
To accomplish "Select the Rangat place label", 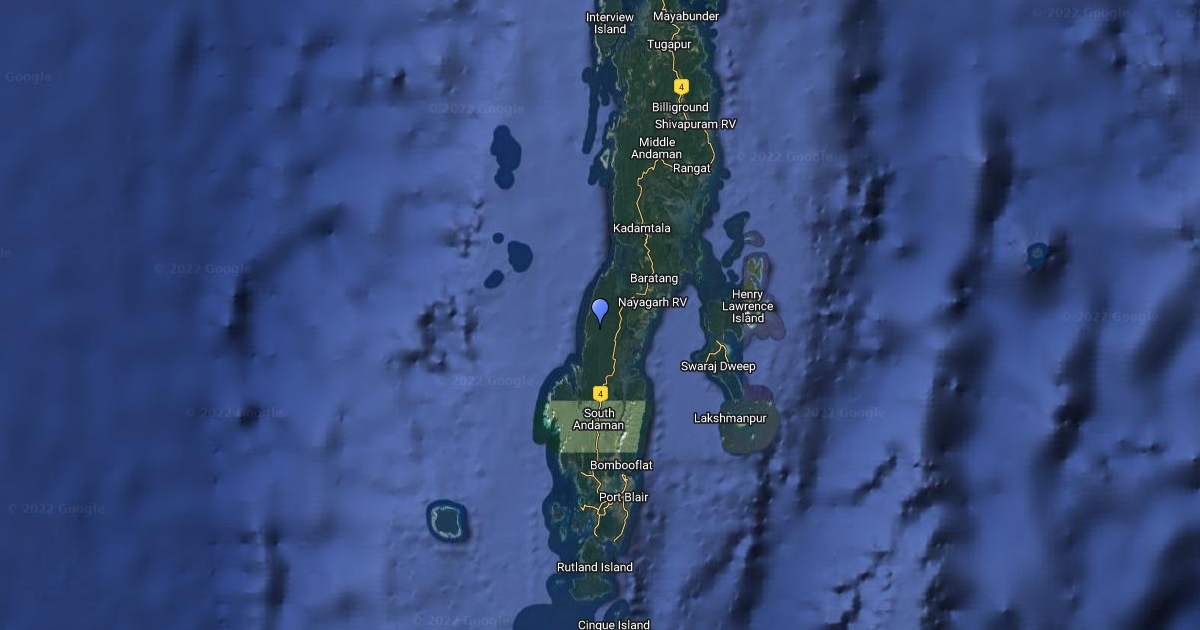I will 691,169.
